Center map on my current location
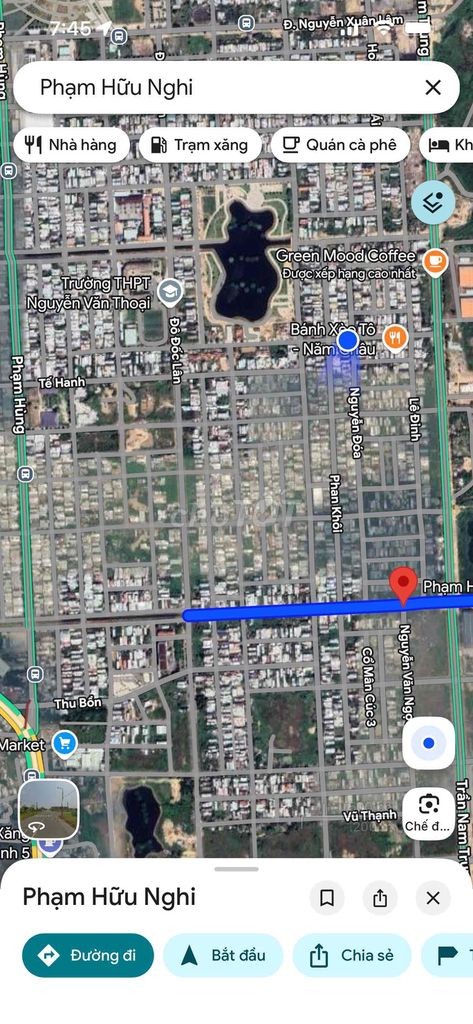 [x=429, y=743]
